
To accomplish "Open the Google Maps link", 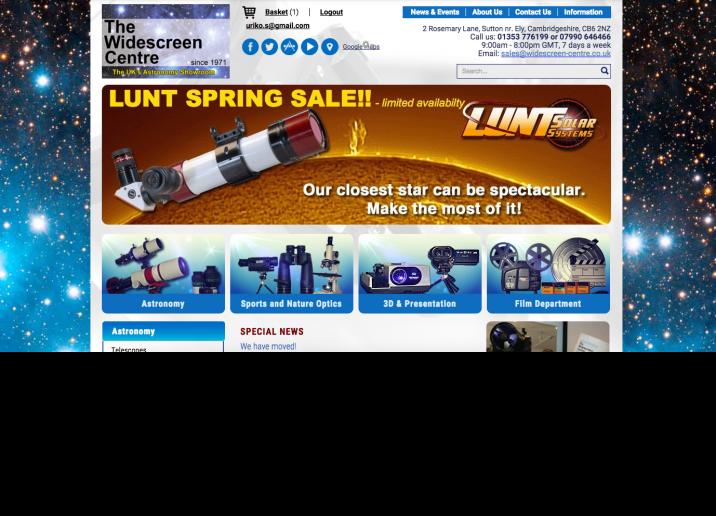I will coord(361,47).
